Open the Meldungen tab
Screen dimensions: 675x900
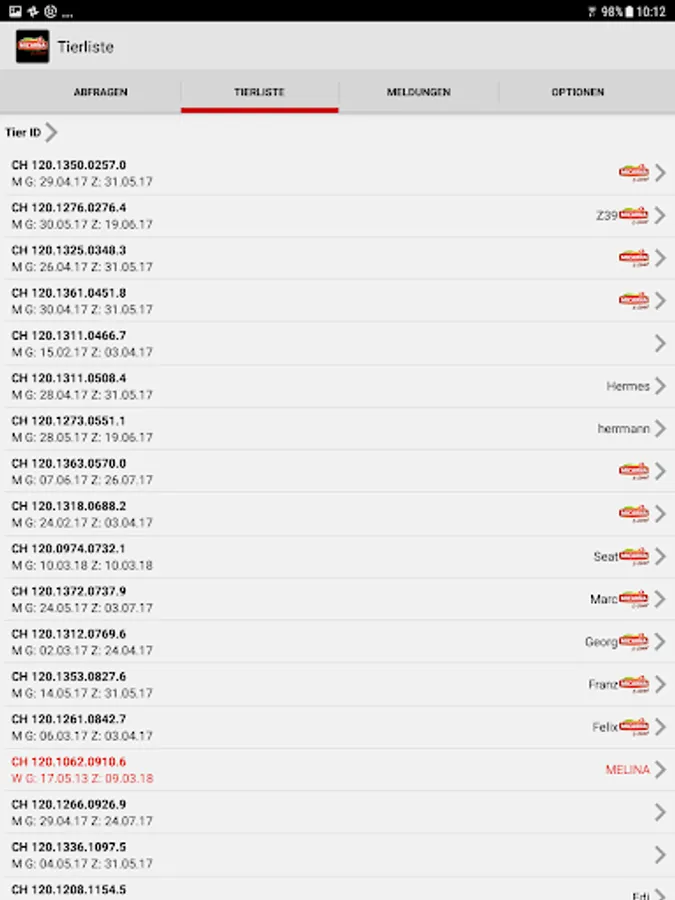pyautogui.click(x=418, y=92)
